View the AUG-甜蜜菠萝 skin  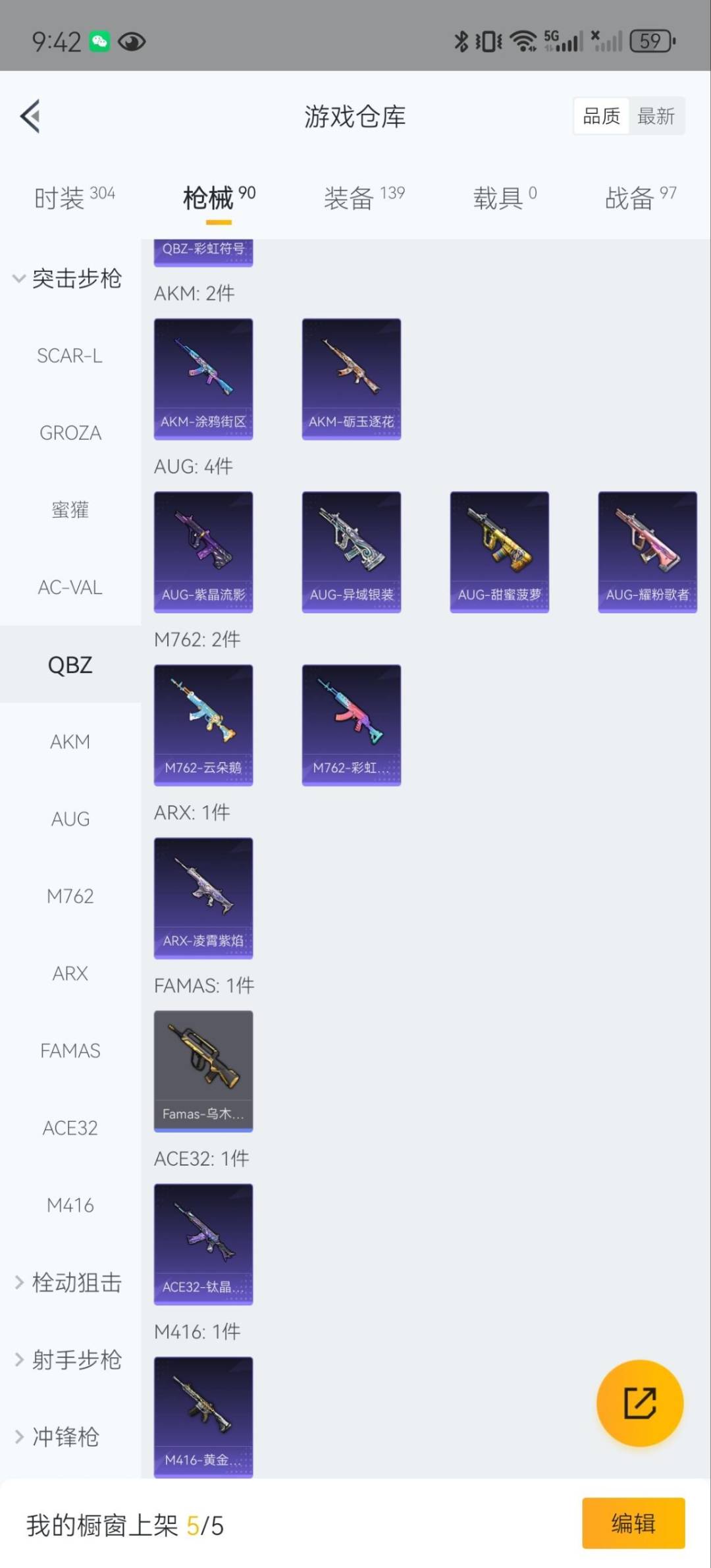pos(499,552)
